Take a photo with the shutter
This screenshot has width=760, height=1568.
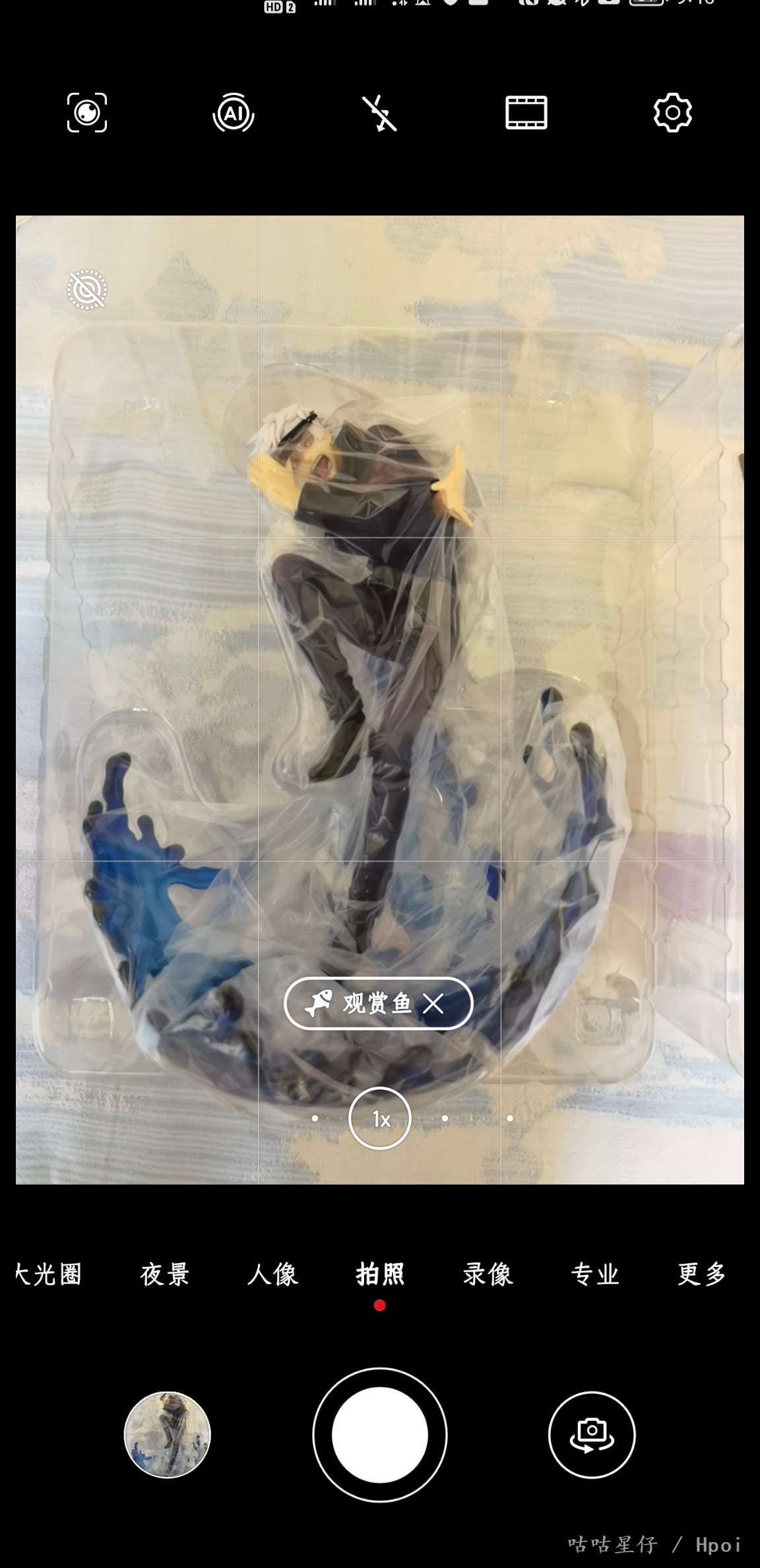tap(380, 1435)
